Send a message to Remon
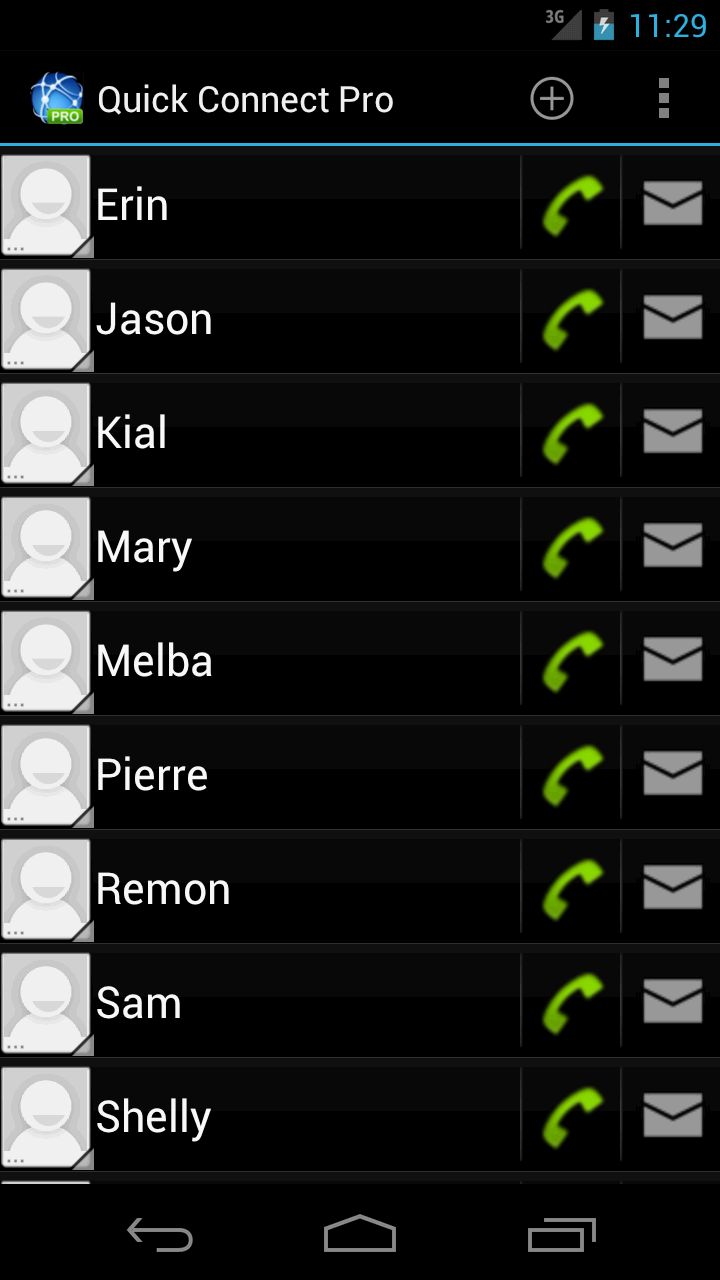720x1280 pixels. pyautogui.click(x=672, y=888)
